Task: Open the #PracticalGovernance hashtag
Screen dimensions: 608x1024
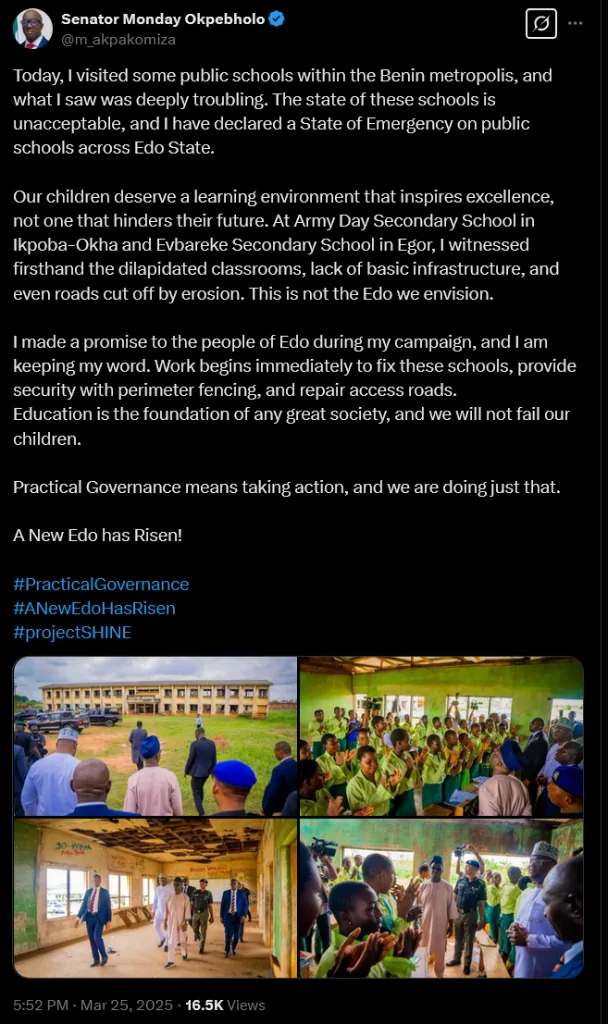Action: pyautogui.click(x=101, y=584)
